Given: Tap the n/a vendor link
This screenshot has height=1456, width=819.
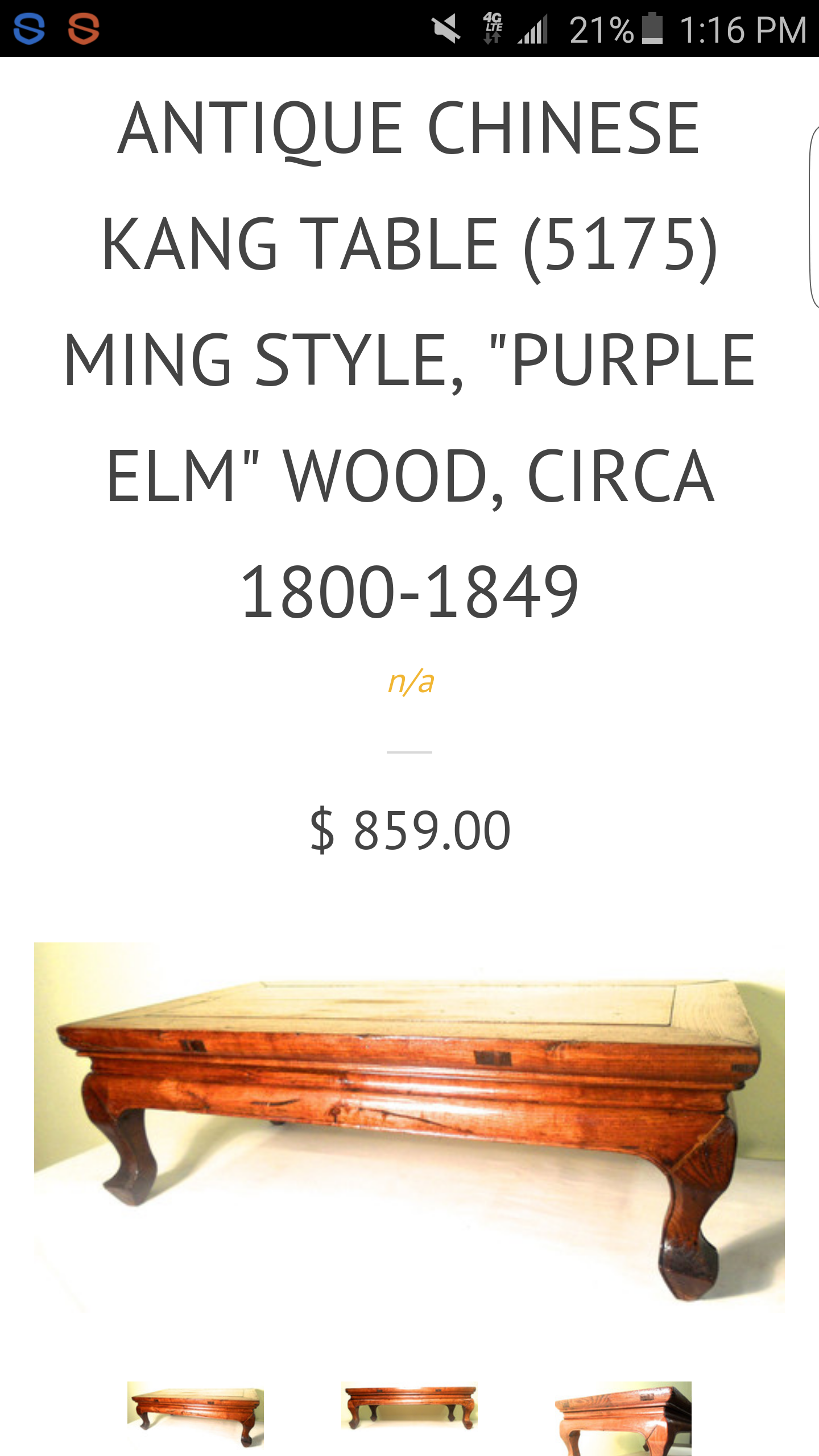Looking at the screenshot, I should (x=411, y=681).
